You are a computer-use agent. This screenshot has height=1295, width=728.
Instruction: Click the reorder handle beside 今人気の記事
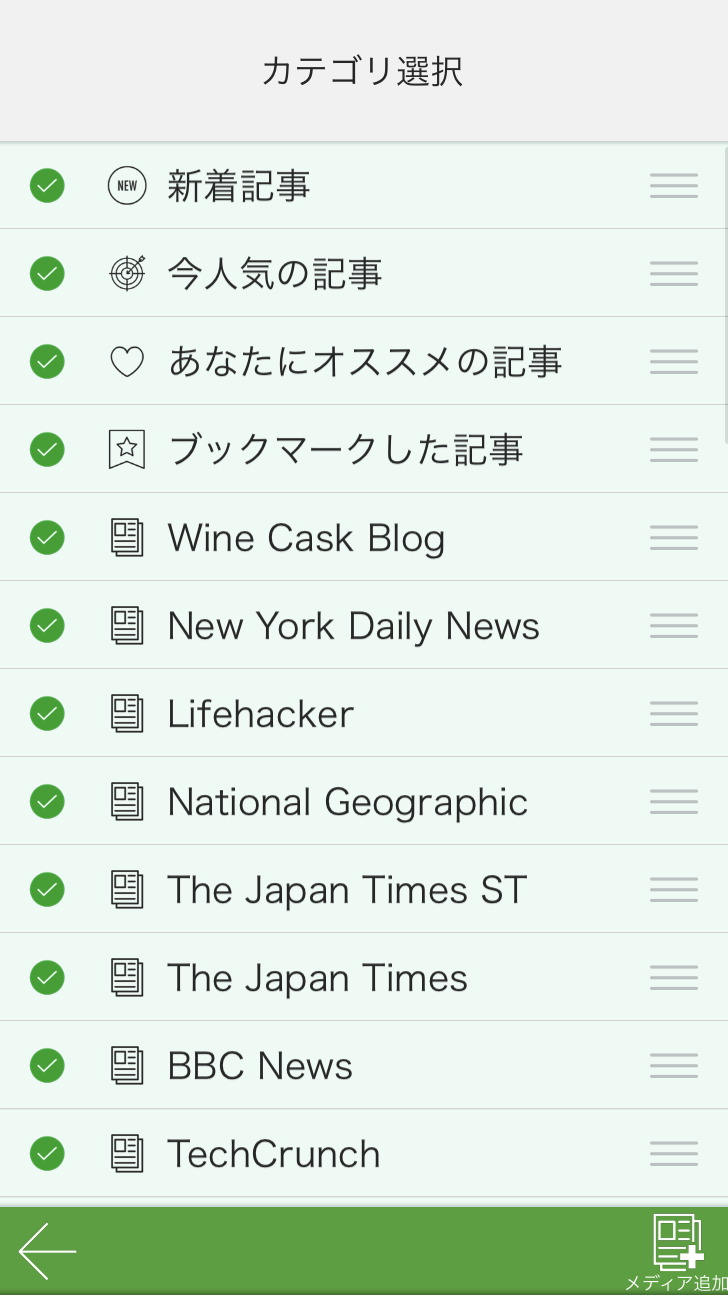pyautogui.click(x=673, y=273)
